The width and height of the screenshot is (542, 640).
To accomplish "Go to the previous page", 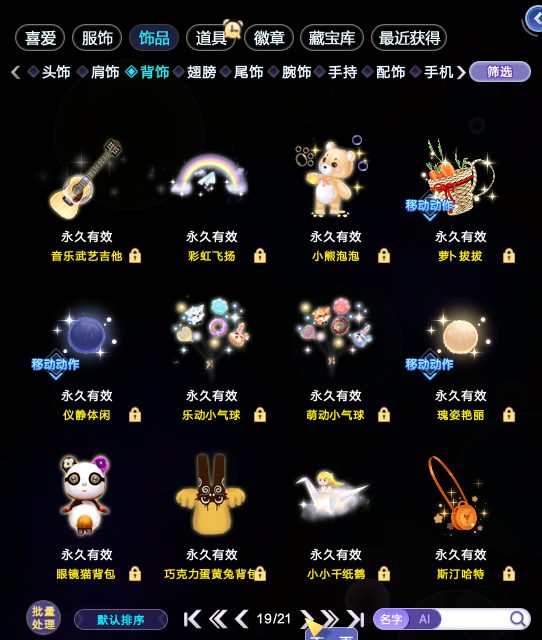I will coord(242,620).
